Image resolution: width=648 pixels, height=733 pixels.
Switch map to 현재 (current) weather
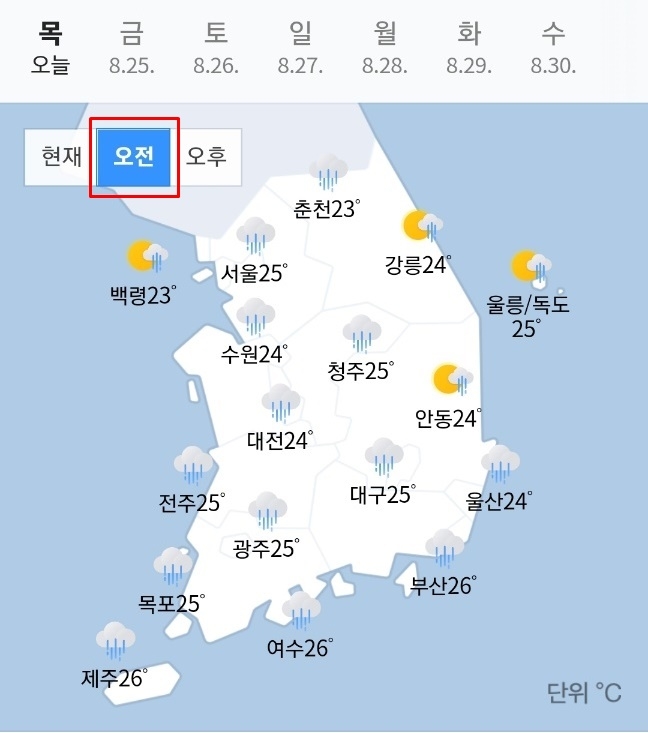point(60,157)
